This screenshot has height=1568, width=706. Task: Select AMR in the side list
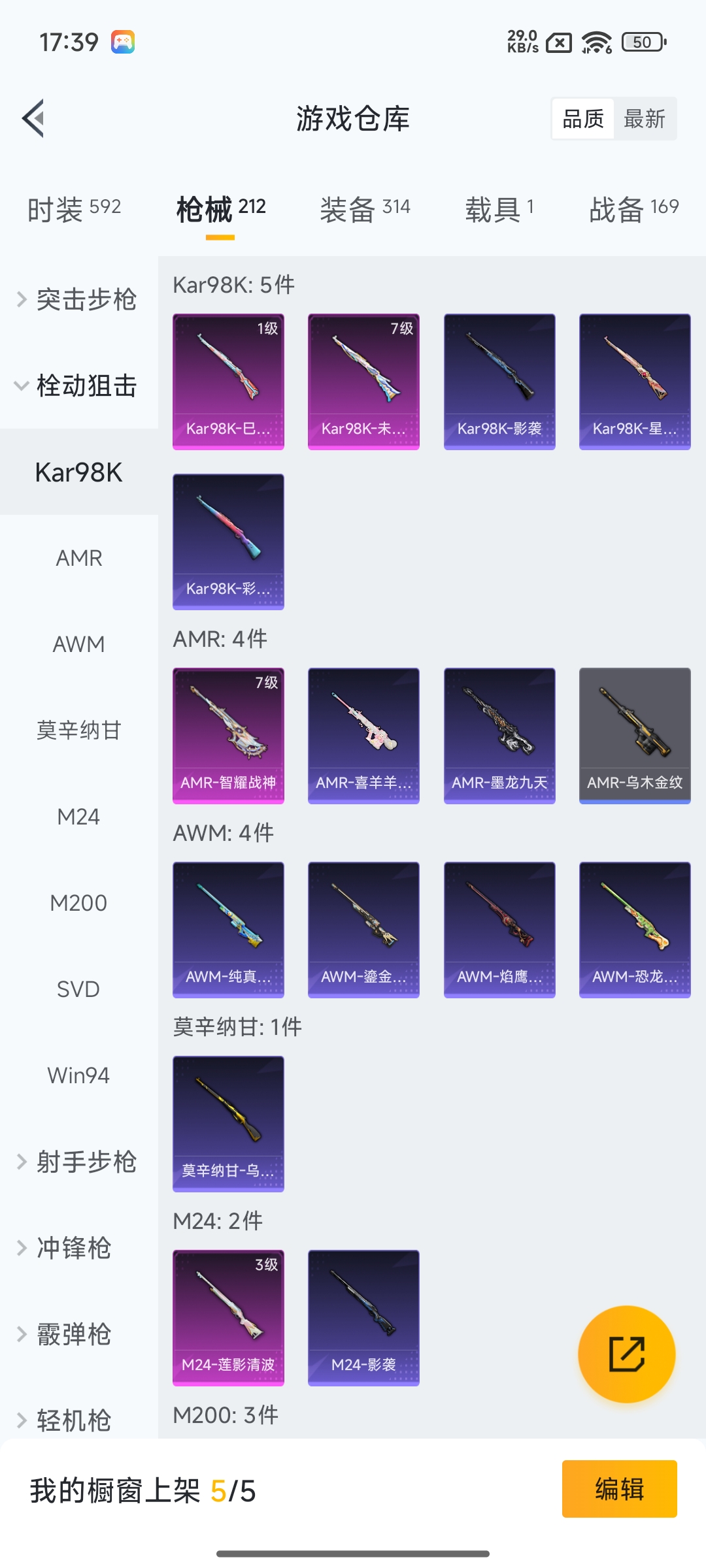pyautogui.click(x=79, y=558)
